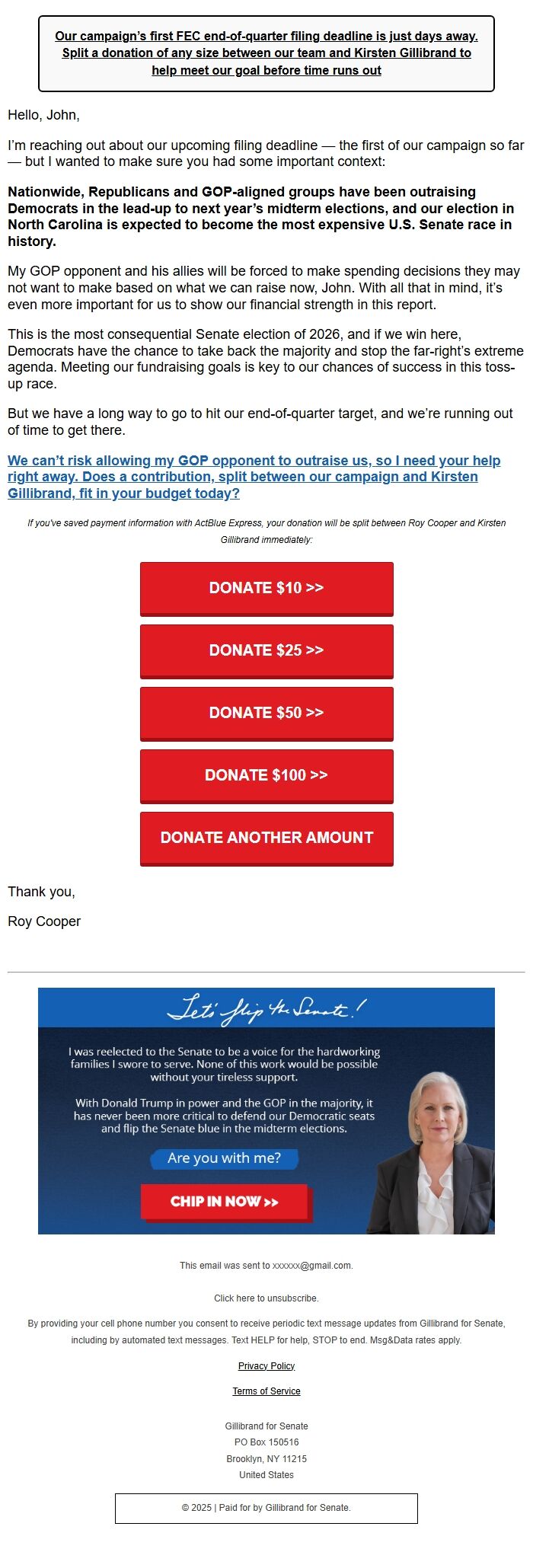Choose the DONATE $25 button
Viewport: 533px width, 1568px height.
tap(266, 650)
